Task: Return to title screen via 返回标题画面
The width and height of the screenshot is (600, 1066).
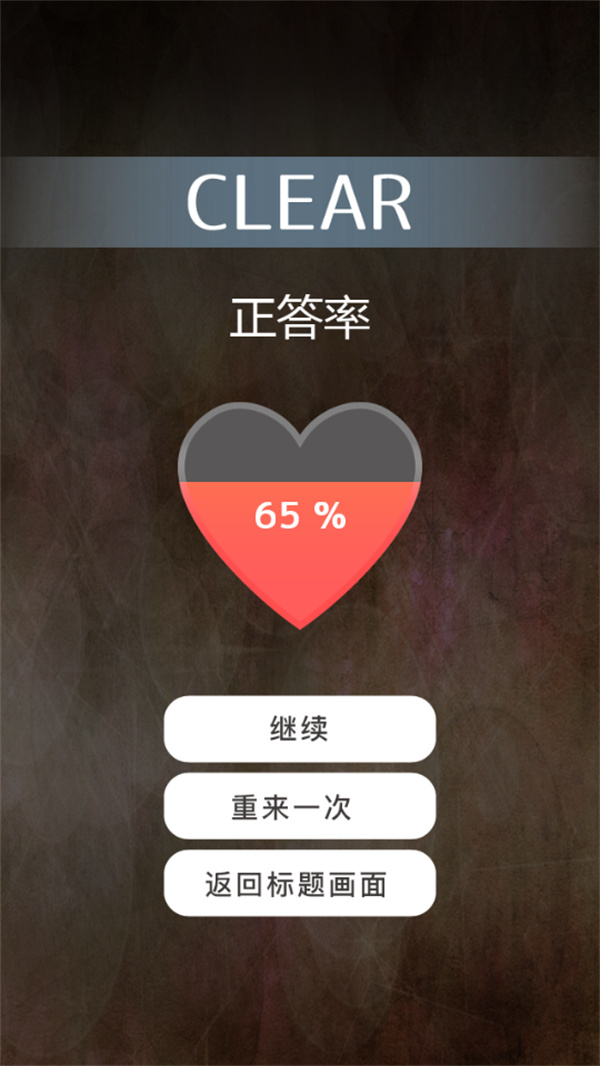Action: (x=299, y=883)
